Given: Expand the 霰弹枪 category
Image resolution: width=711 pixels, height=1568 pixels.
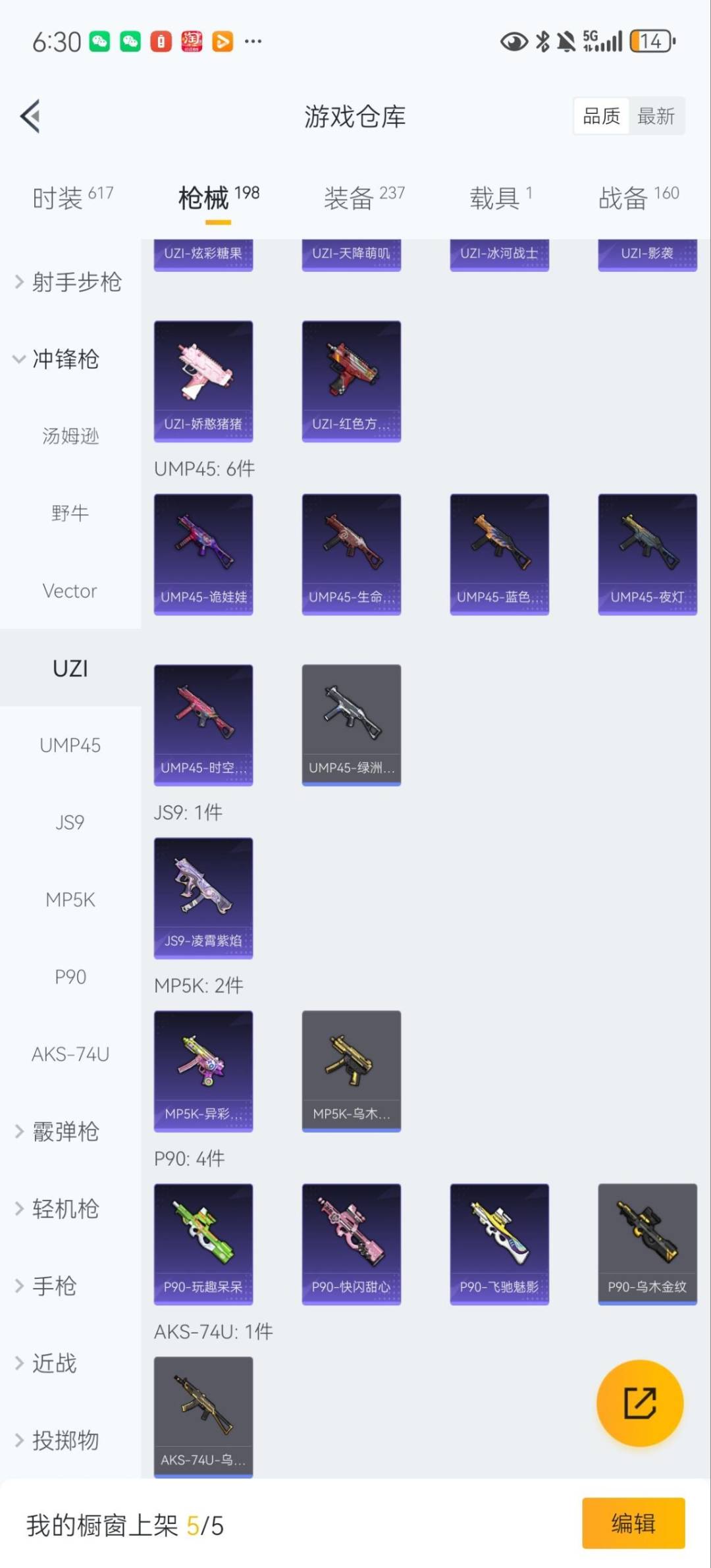Looking at the screenshot, I should 66,1131.
